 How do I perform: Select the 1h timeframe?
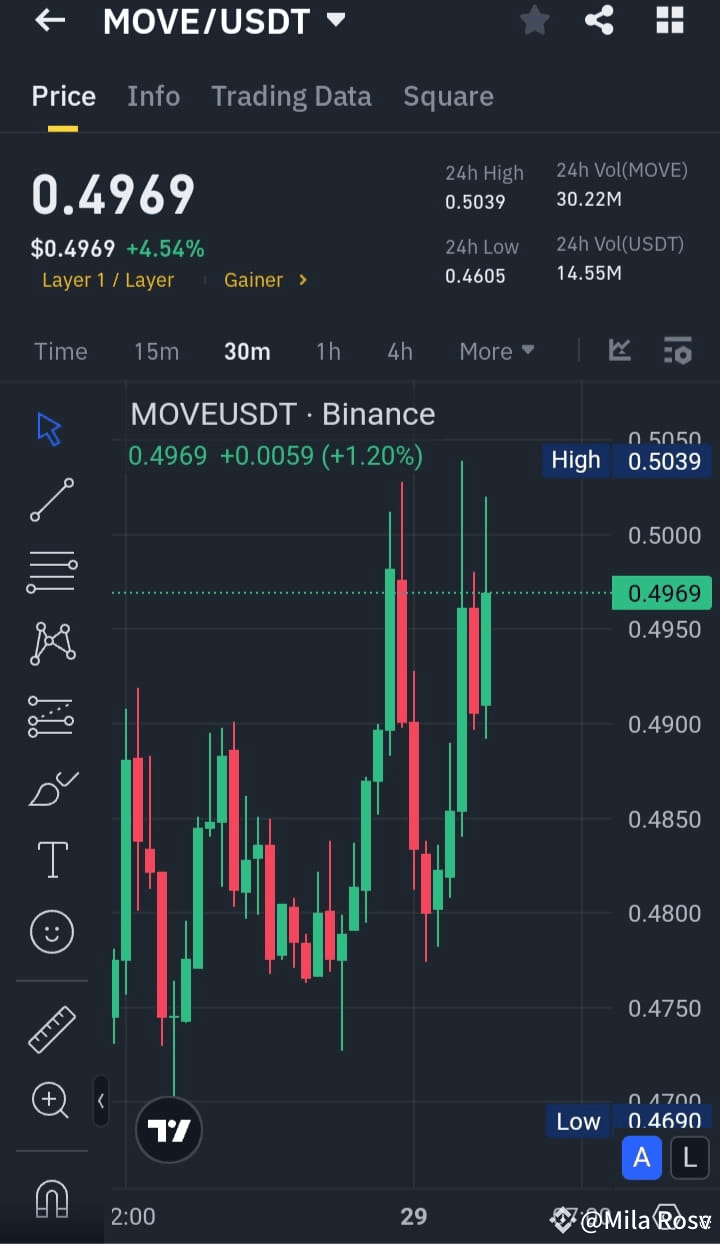point(328,351)
